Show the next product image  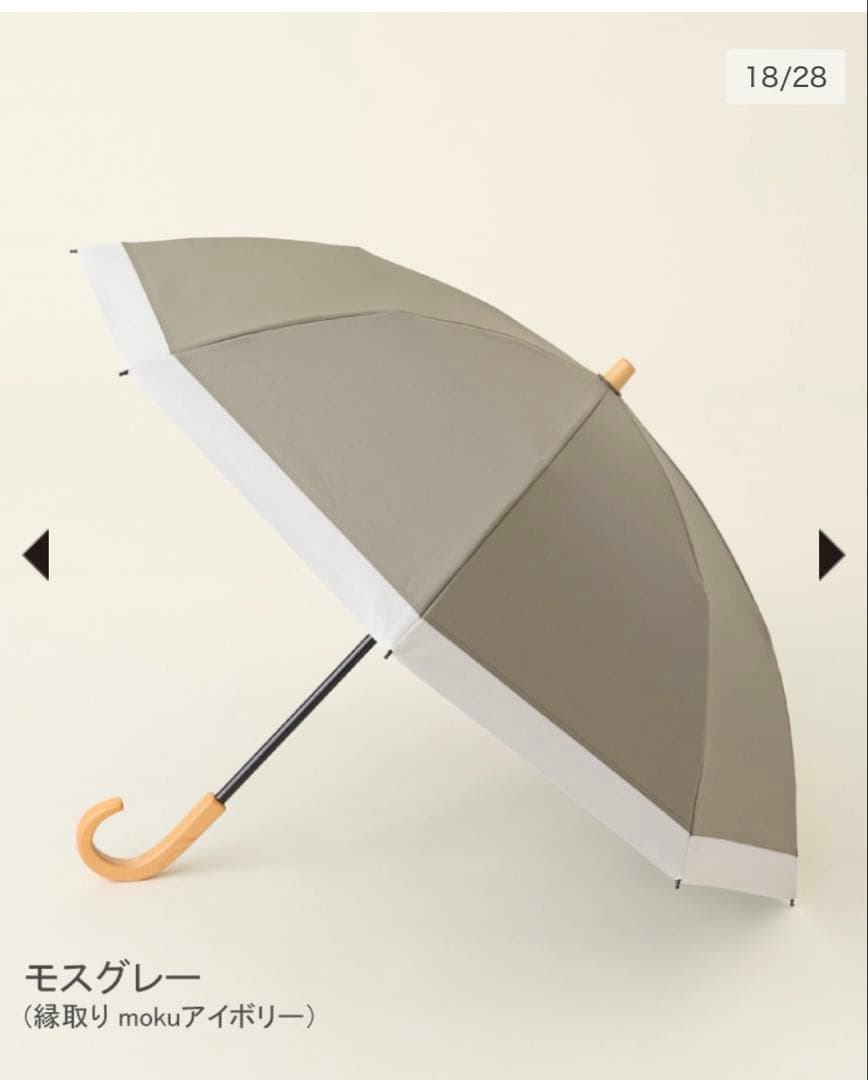coord(831,554)
